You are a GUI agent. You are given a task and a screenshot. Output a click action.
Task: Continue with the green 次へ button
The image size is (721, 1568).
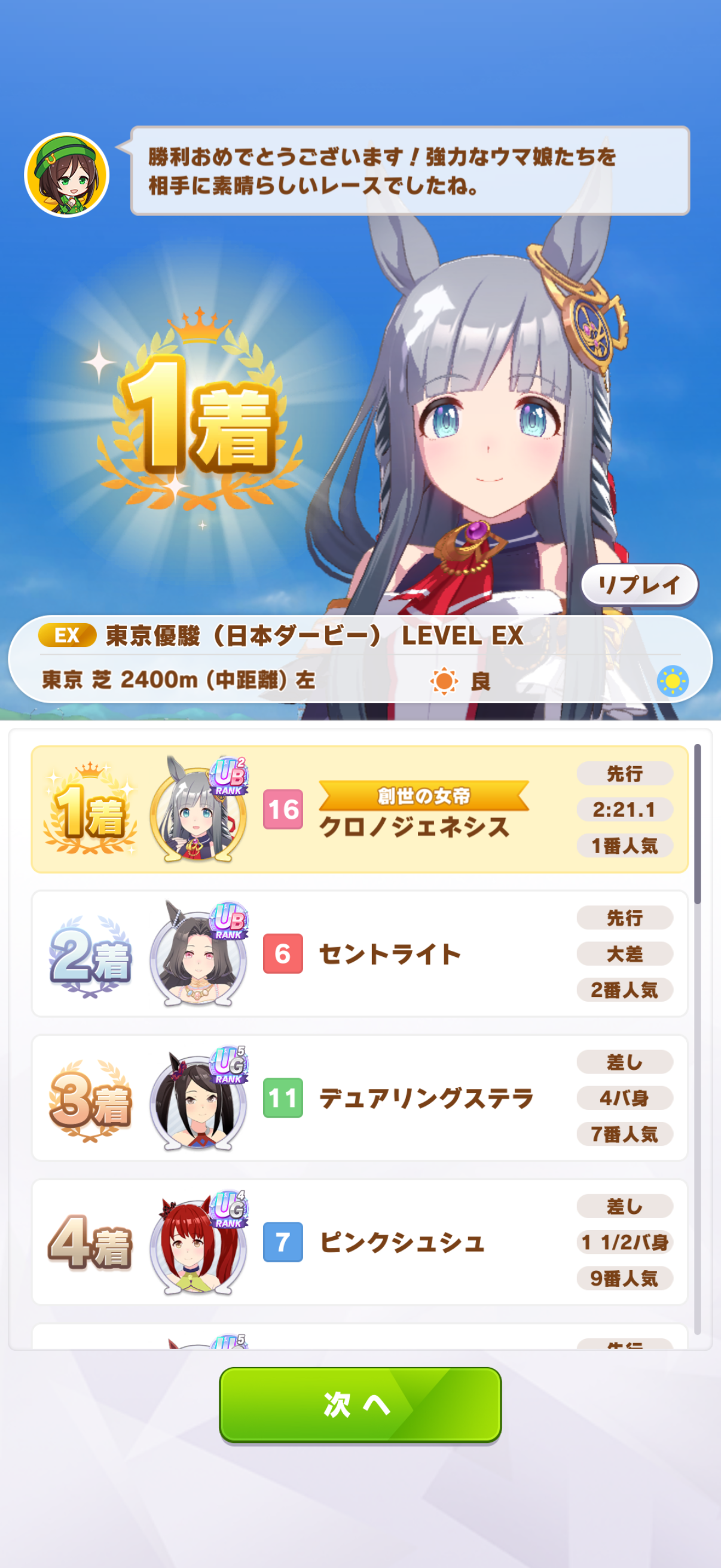pos(360,1404)
